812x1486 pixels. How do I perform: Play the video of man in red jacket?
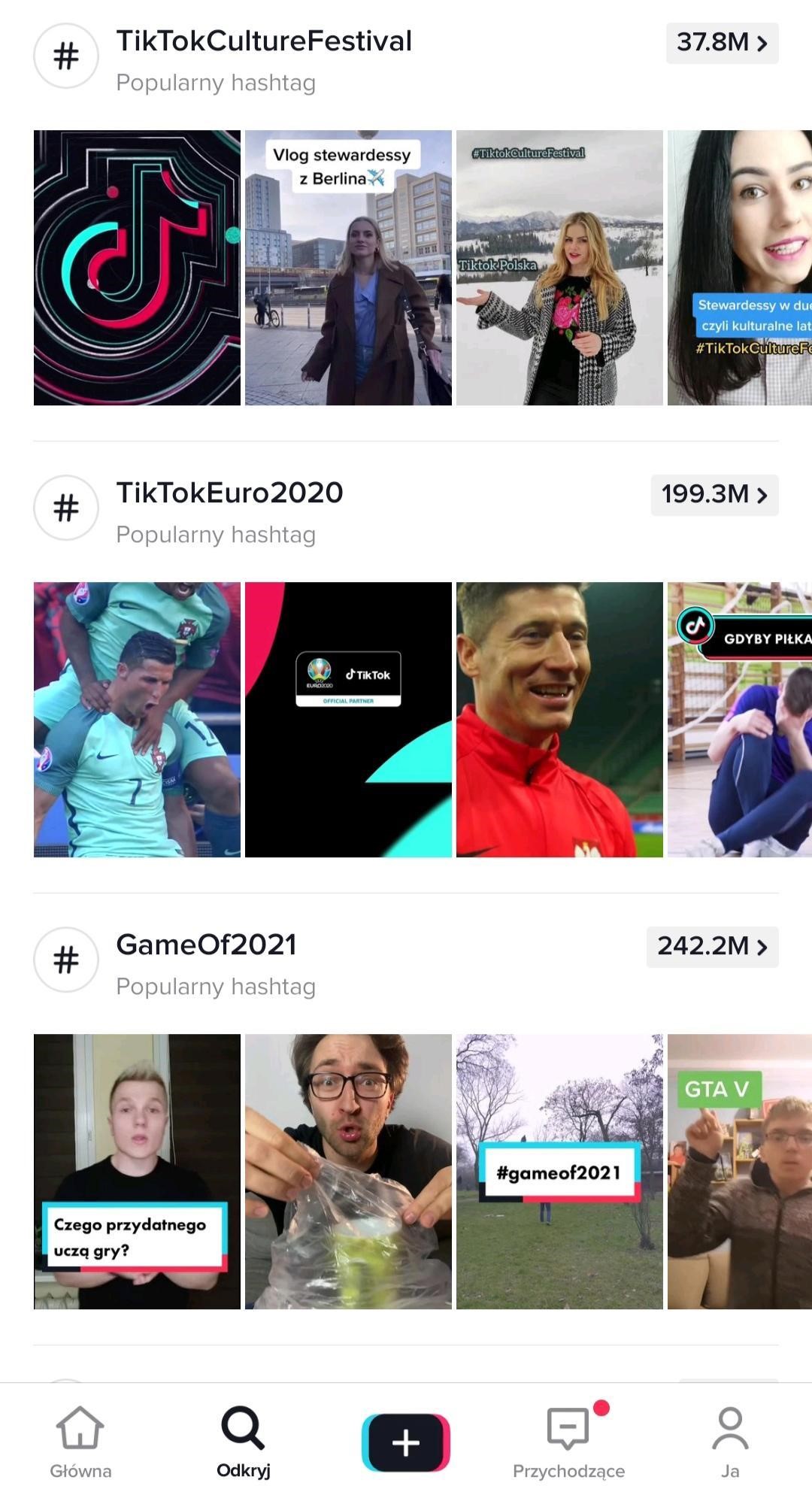[559, 720]
